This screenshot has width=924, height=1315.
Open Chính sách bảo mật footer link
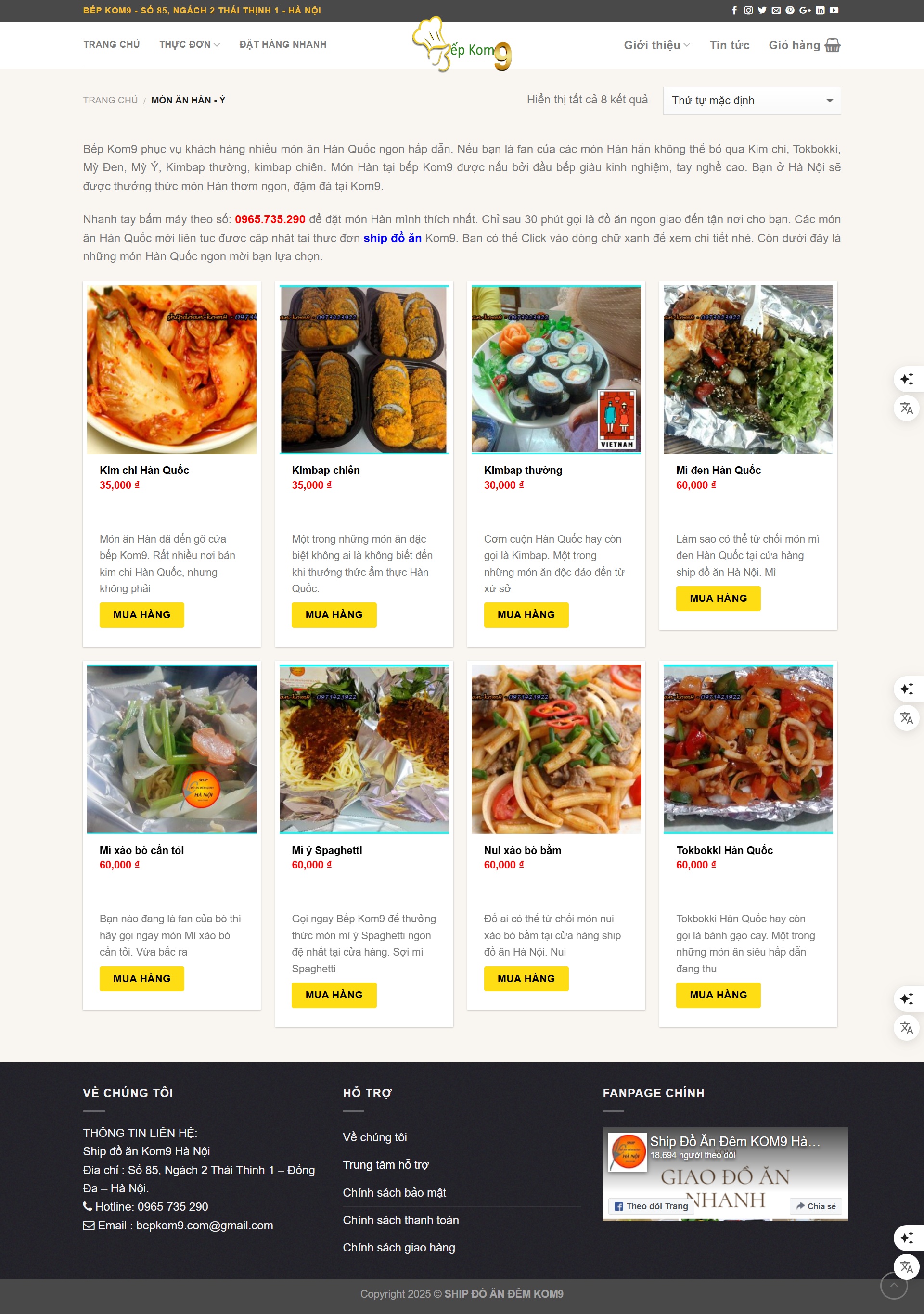[x=394, y=1192]
